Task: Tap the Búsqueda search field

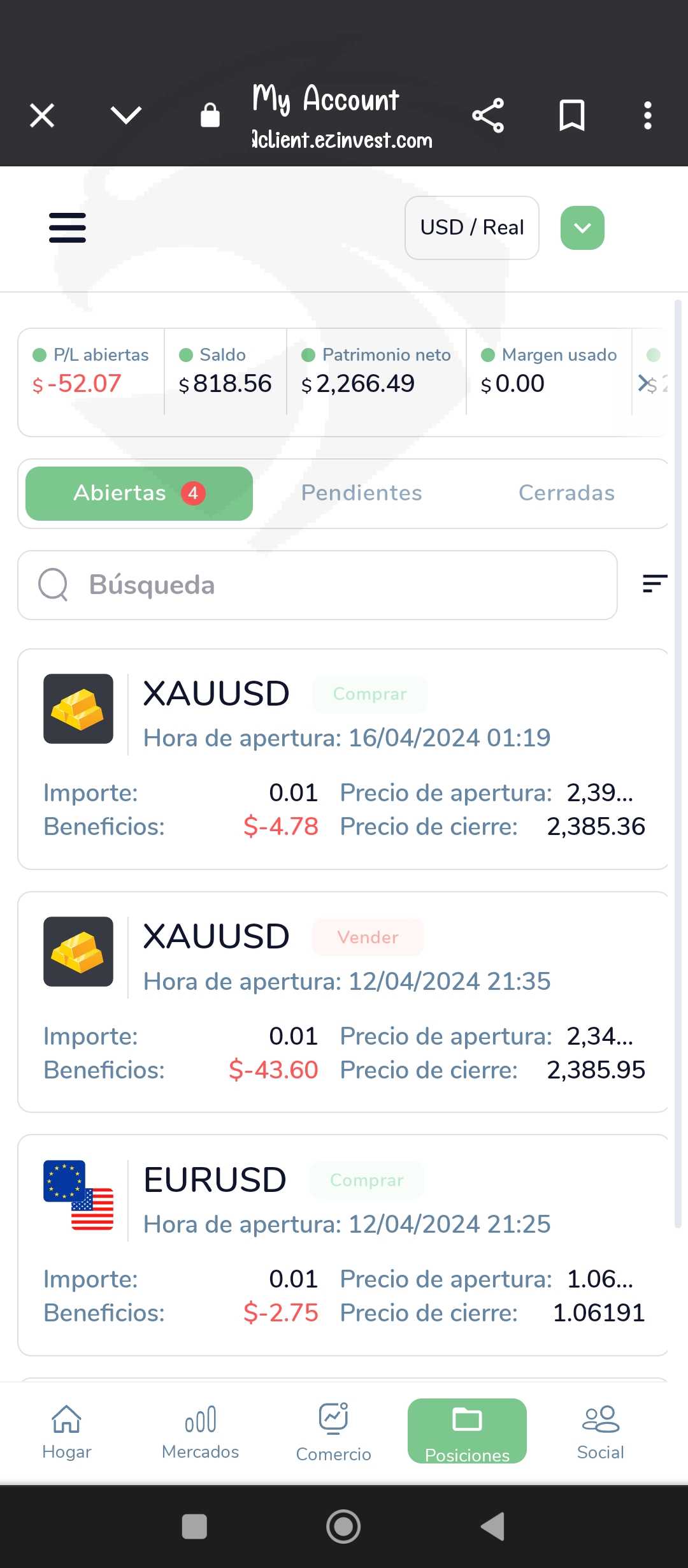Action: (x=319, y=584)
